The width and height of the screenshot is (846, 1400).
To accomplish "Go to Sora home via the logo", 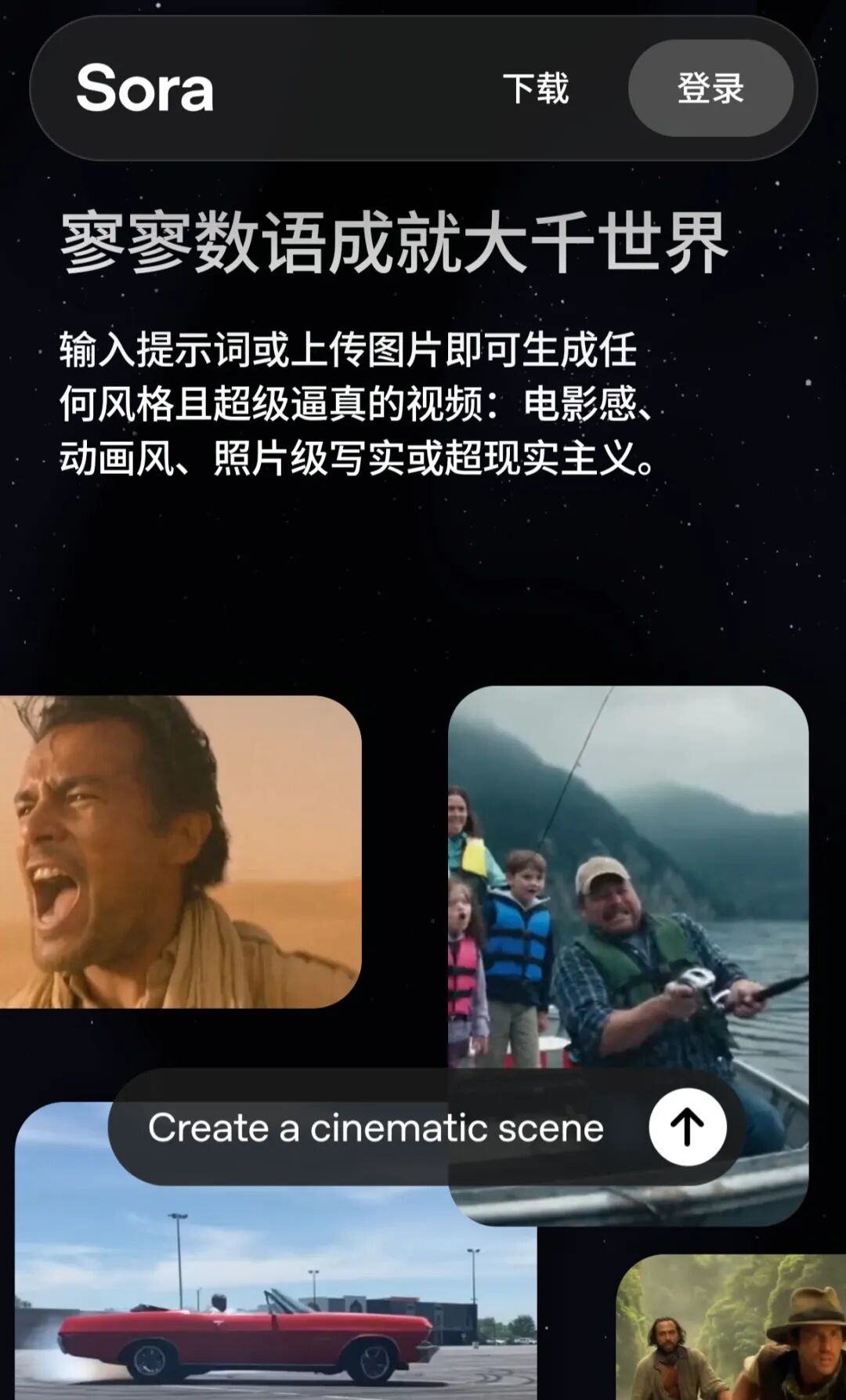I will (145, 89).
